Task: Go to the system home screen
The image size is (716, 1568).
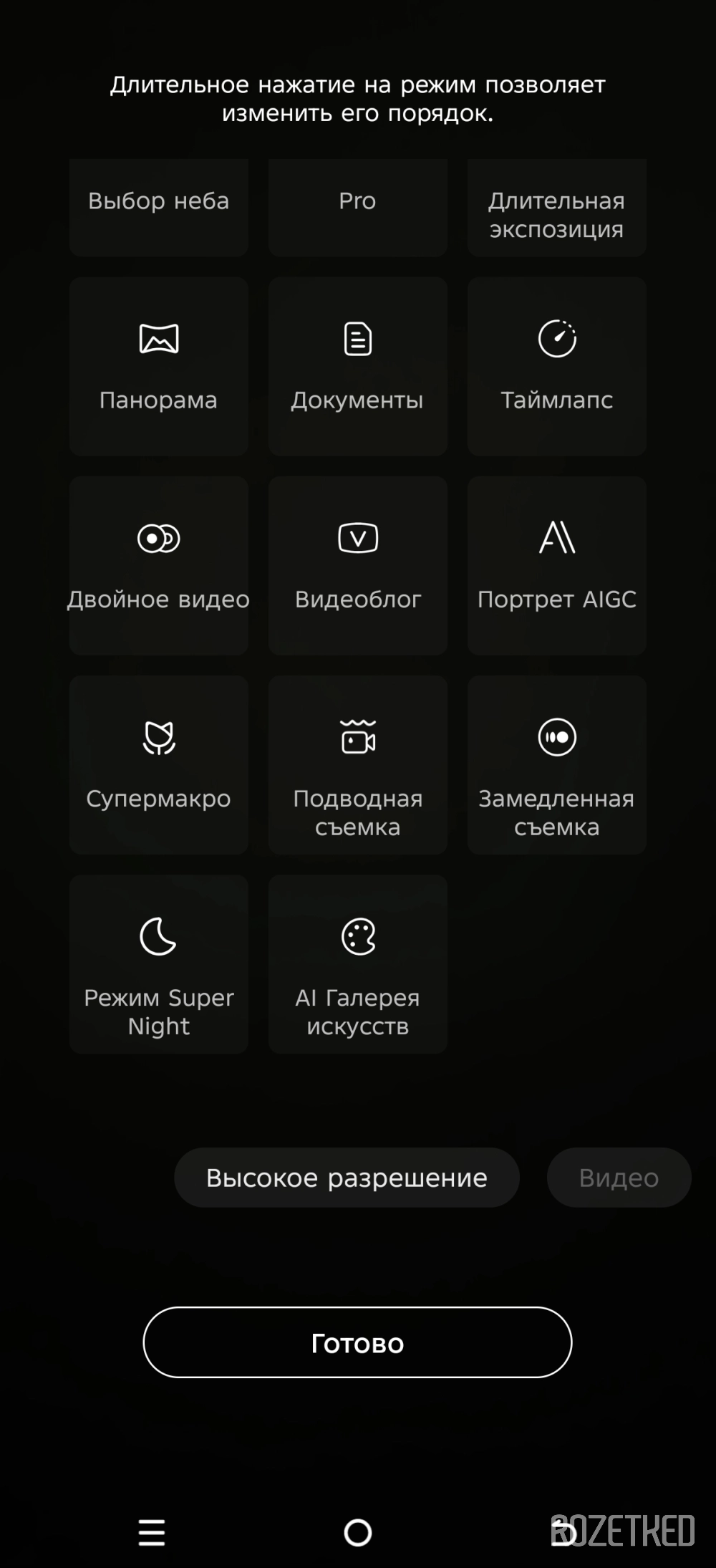Action: 357,1532
